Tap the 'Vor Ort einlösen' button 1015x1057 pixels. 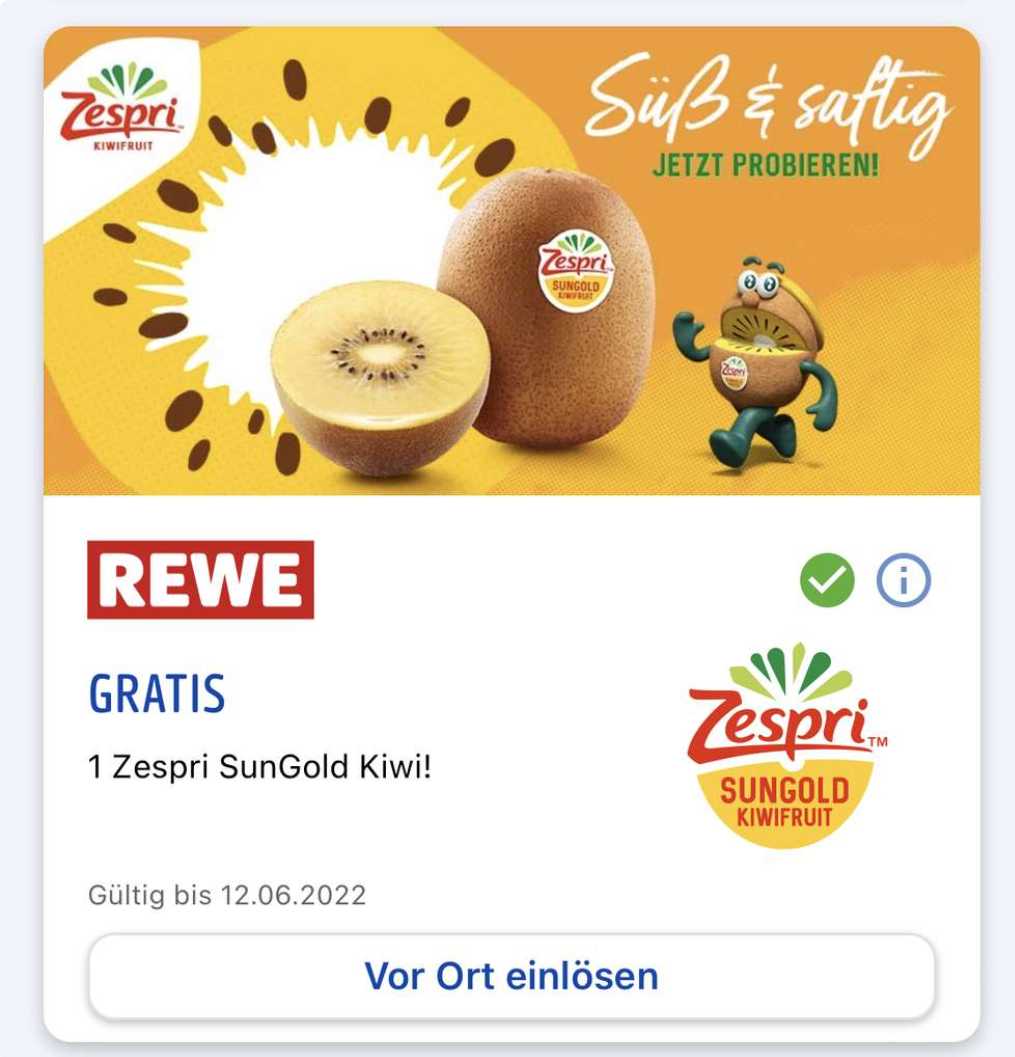pyautogui.click(x=511, y=976)
